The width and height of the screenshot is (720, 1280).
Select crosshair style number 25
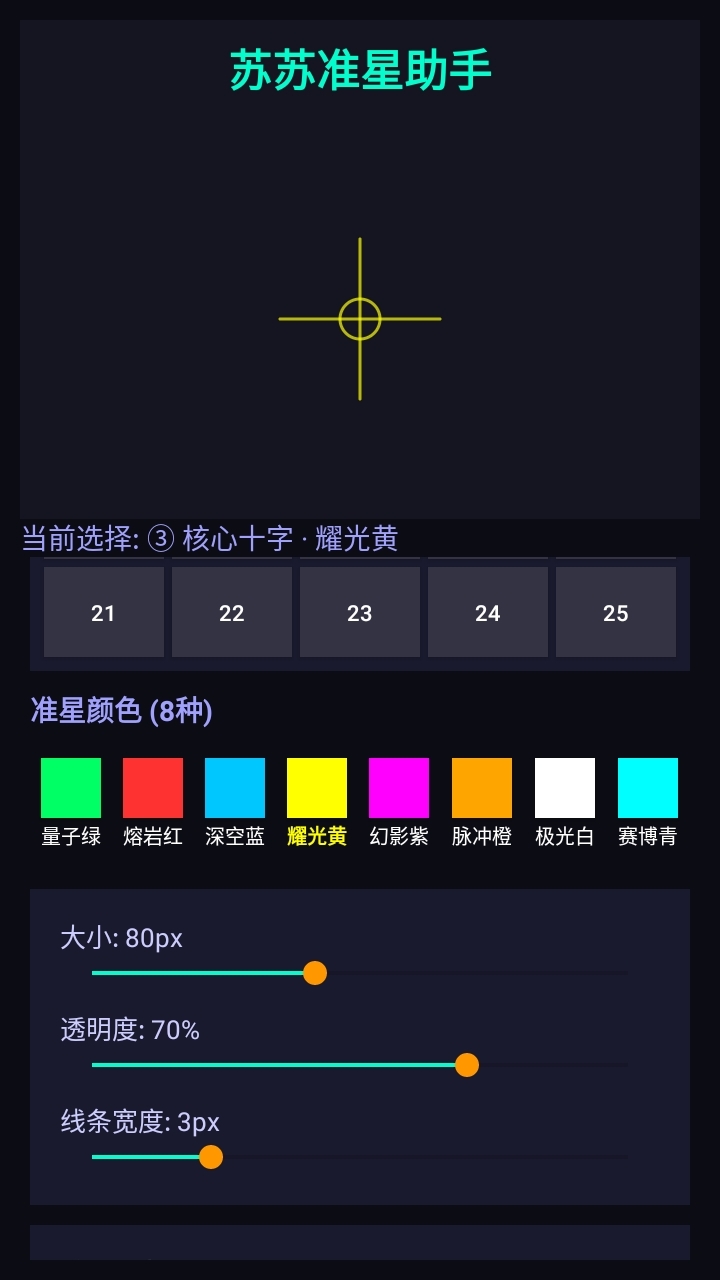(615, 611)
